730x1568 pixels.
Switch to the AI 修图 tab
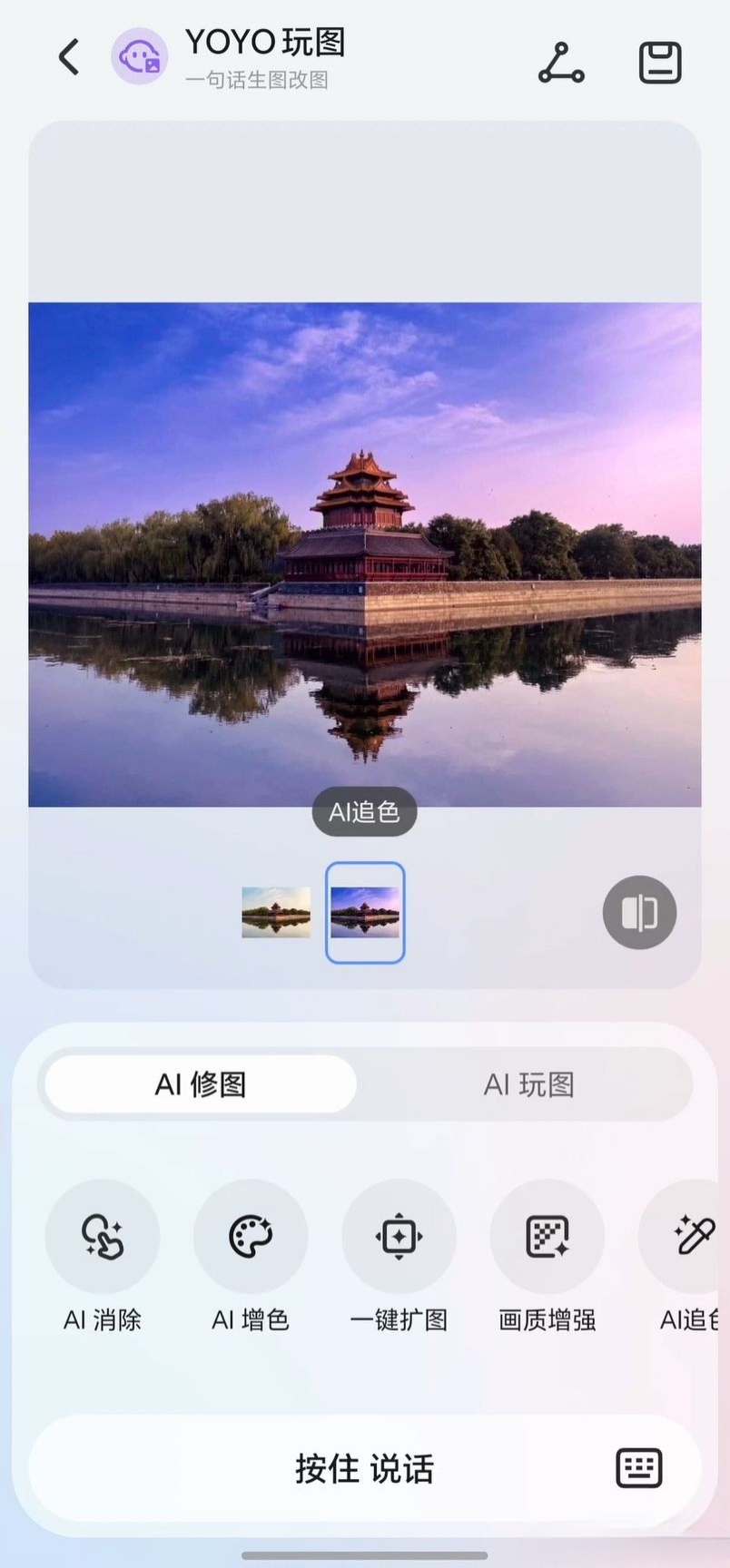(201, 1084)
